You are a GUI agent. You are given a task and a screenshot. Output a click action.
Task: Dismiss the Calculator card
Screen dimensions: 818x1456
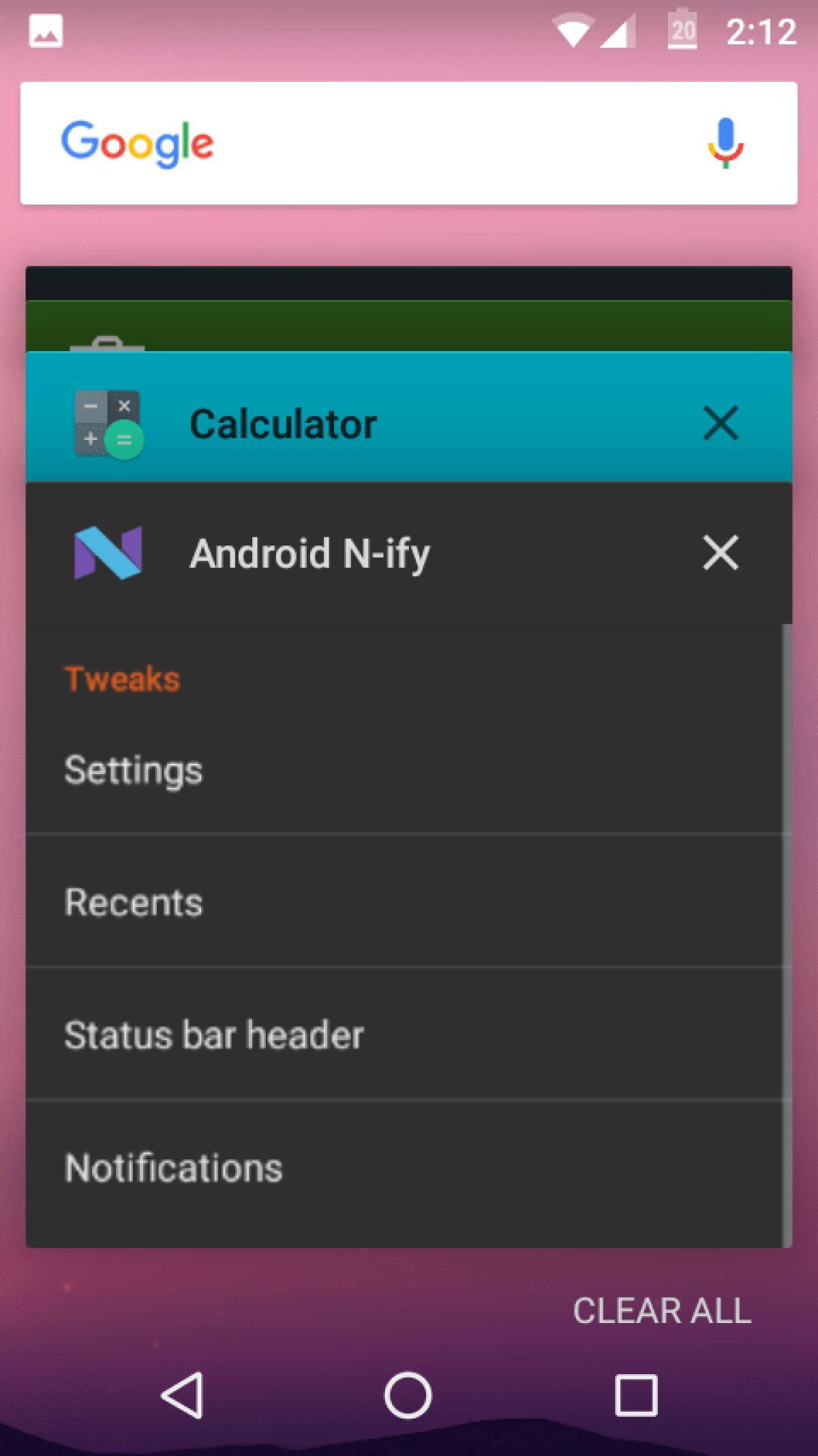(x=722, y=423)
